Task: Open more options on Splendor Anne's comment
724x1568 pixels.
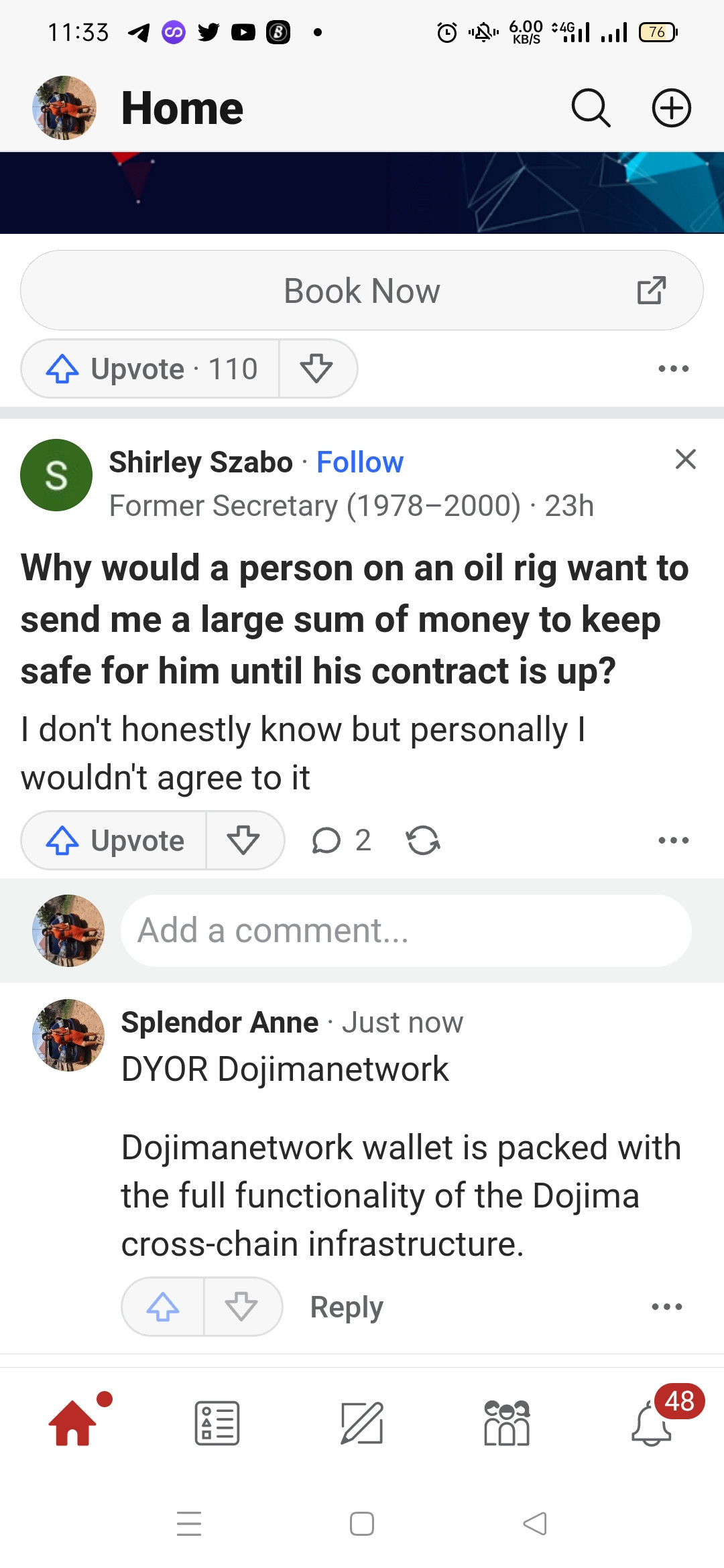Action: (x=666, y=1307)
